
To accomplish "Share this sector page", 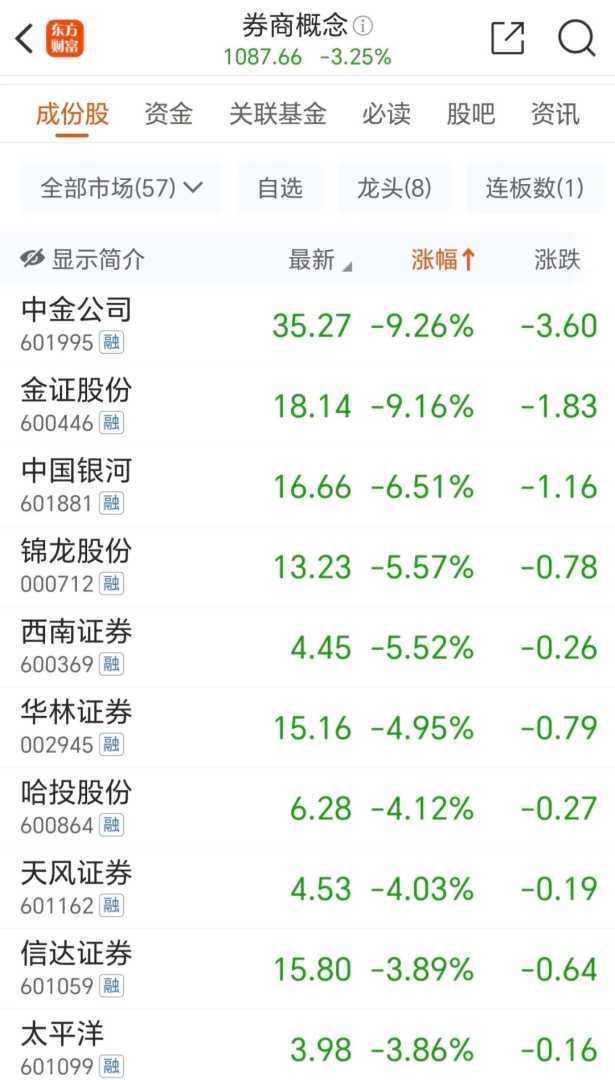I will coord(507,39).
